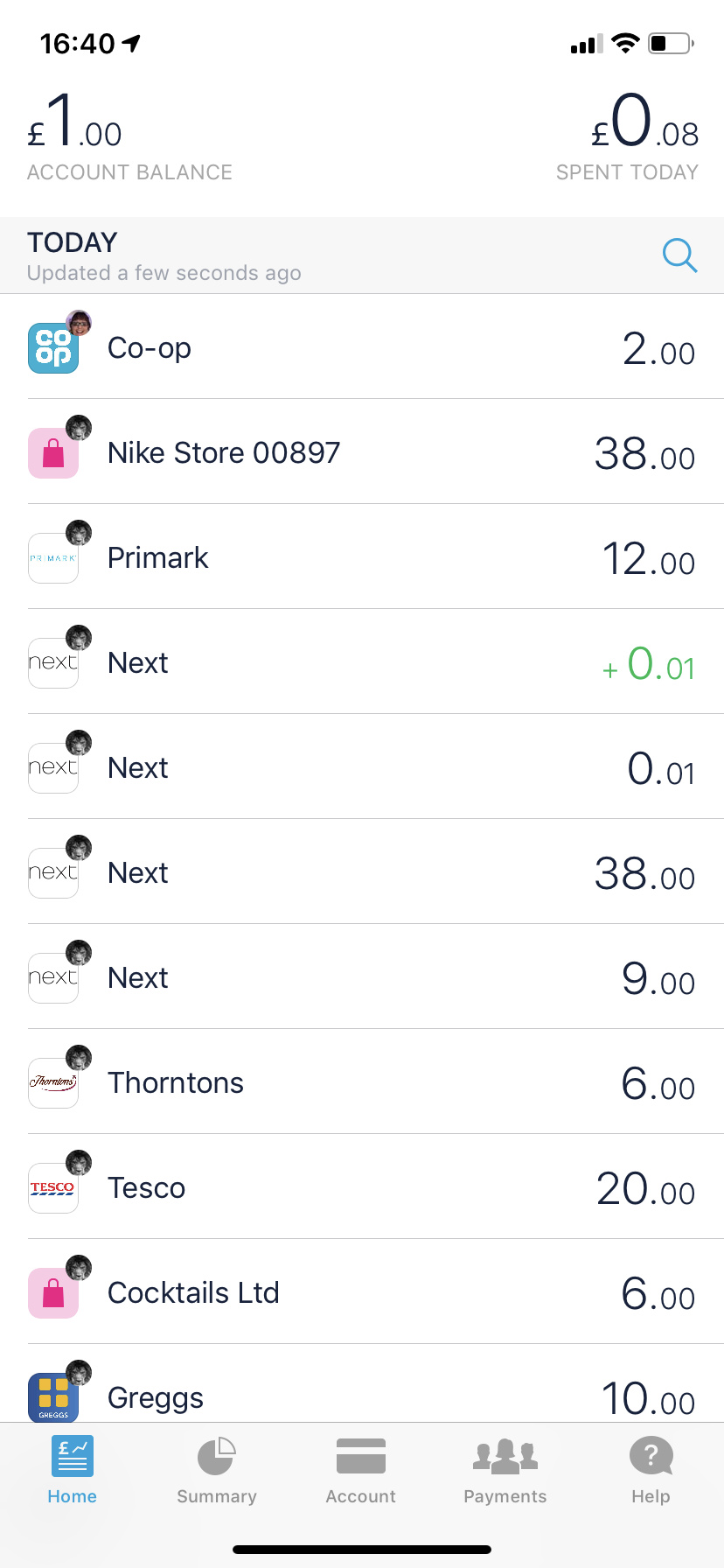Open the Primark 12.00 transaction
Screen dimensions: 724x1568
[362, 556]
